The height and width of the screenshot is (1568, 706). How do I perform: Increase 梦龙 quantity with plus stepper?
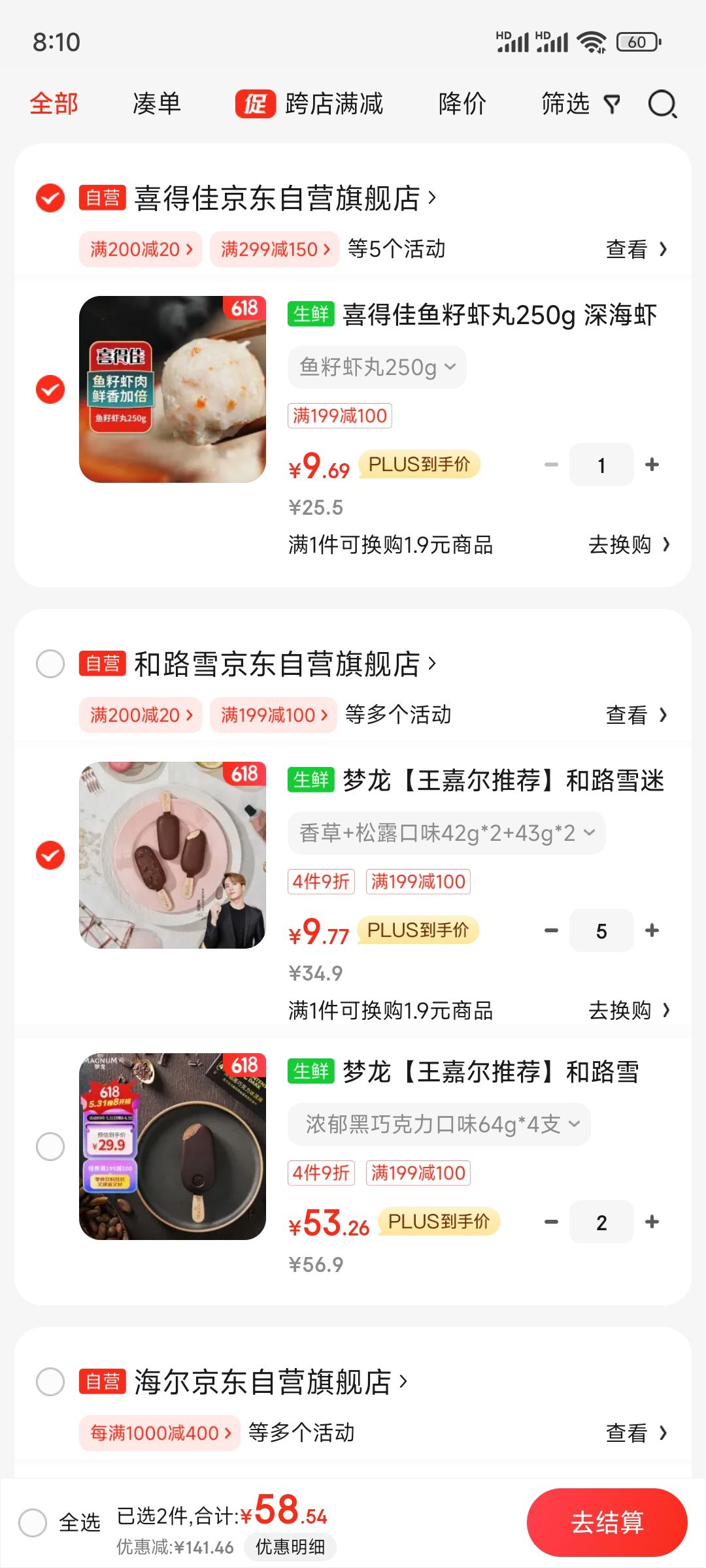652,930
